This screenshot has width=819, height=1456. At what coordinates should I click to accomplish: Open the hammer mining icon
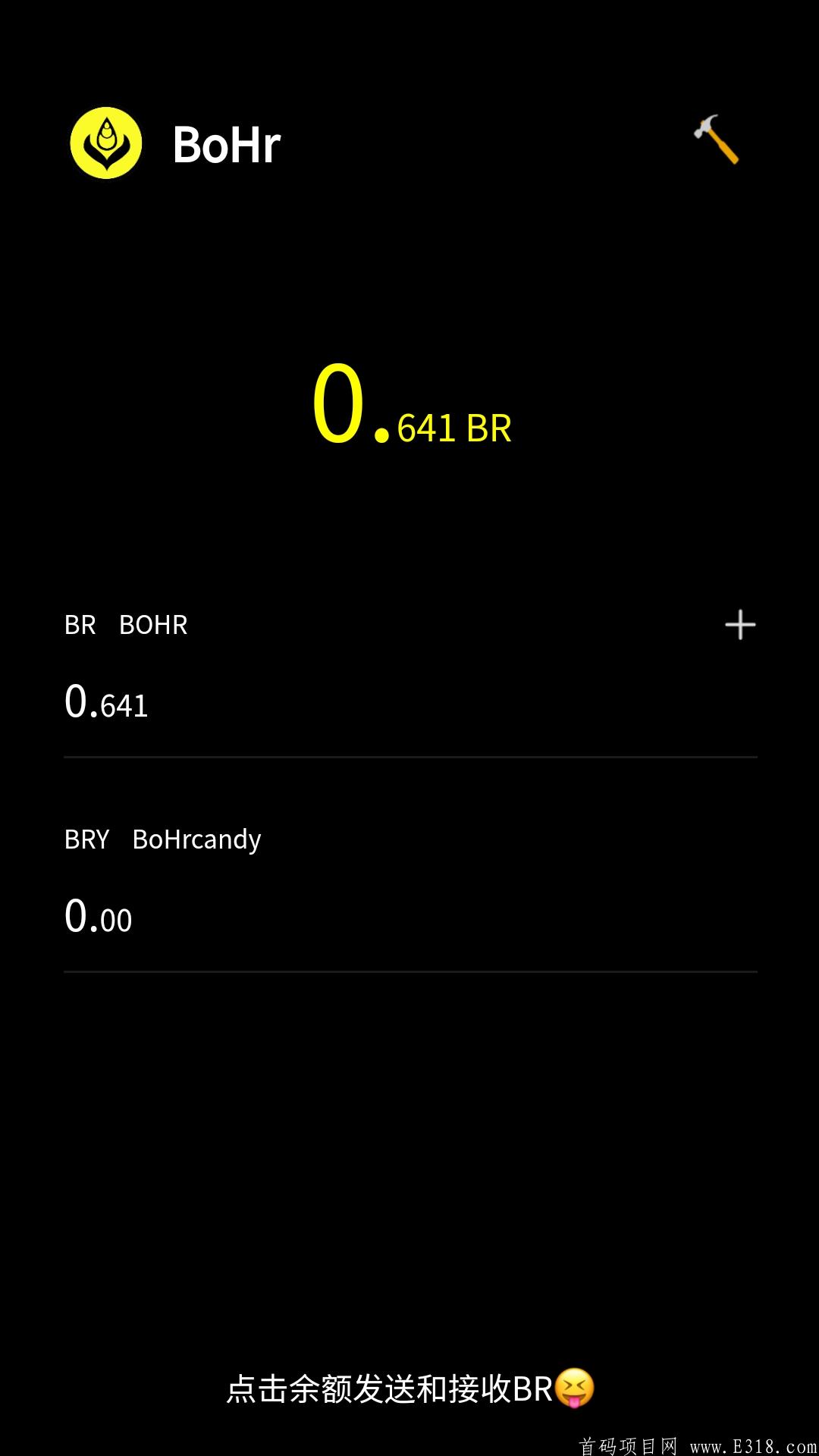pos(717,140)
